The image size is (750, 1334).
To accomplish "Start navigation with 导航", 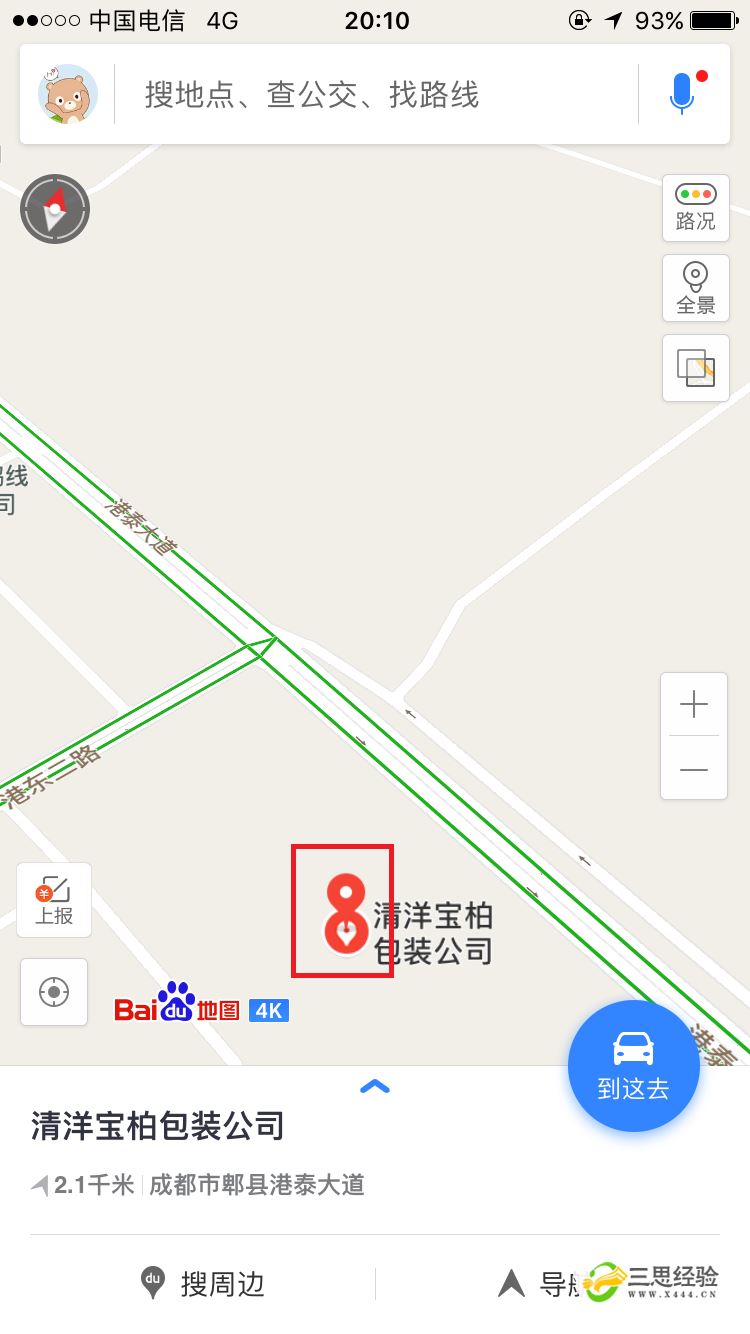I will point(540,1283).
